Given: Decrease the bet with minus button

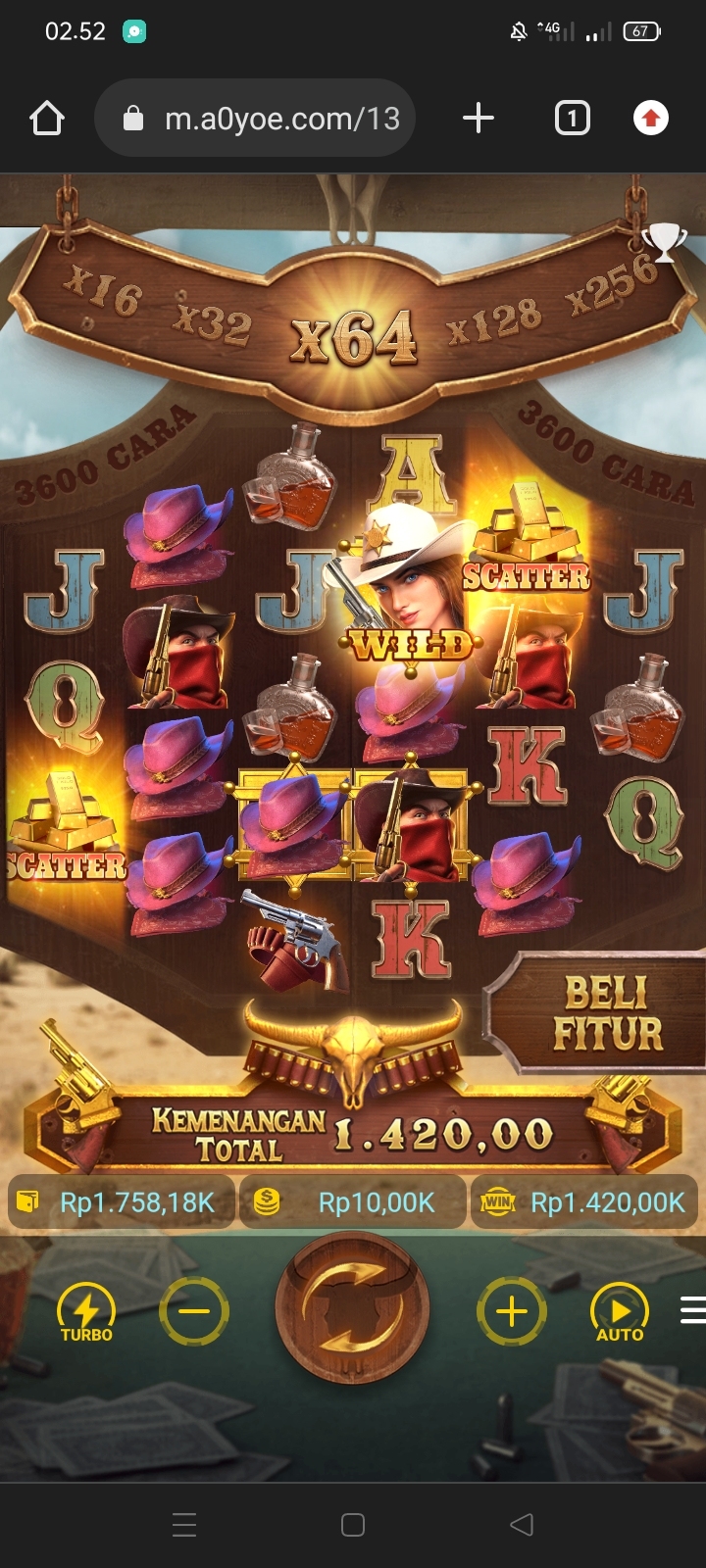Looking at the screenshot, I should tap(194, 1311).
